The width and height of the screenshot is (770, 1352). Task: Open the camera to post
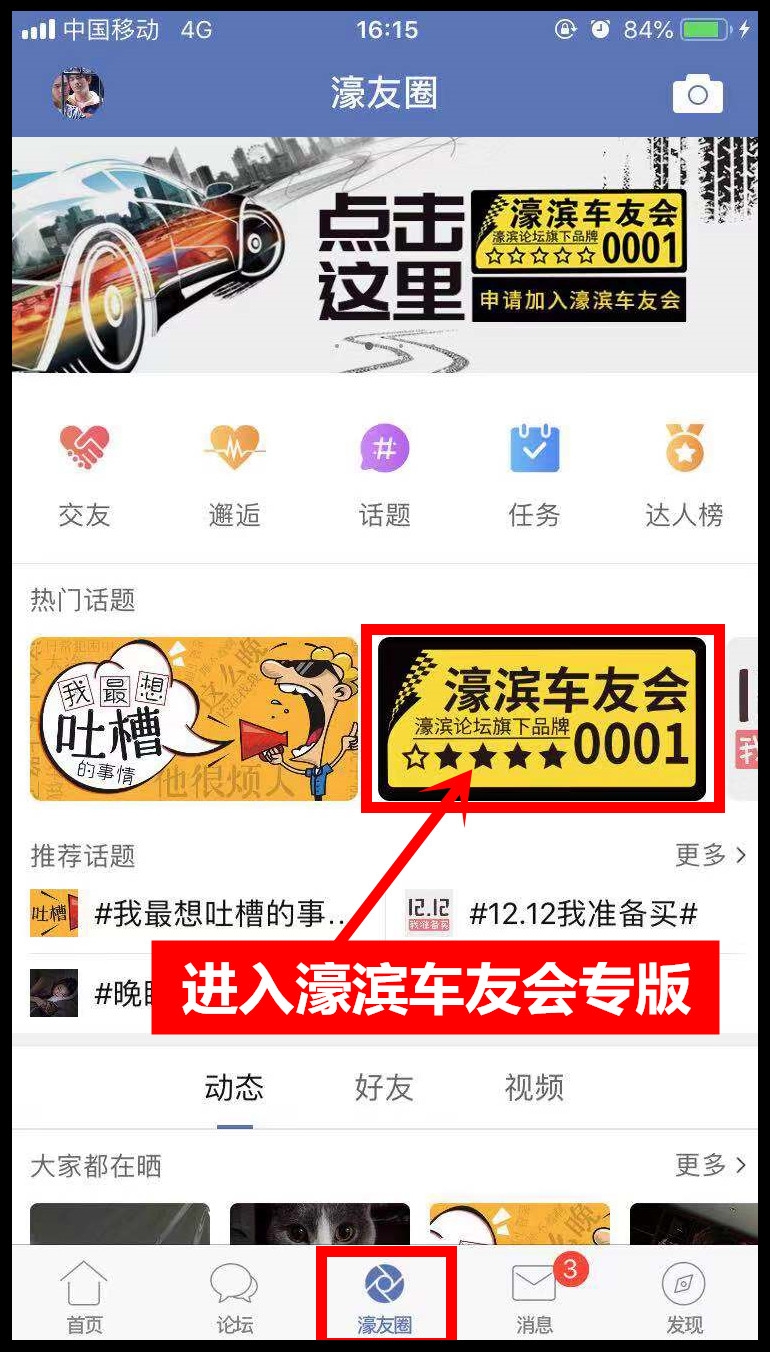[x=697, y=94]
